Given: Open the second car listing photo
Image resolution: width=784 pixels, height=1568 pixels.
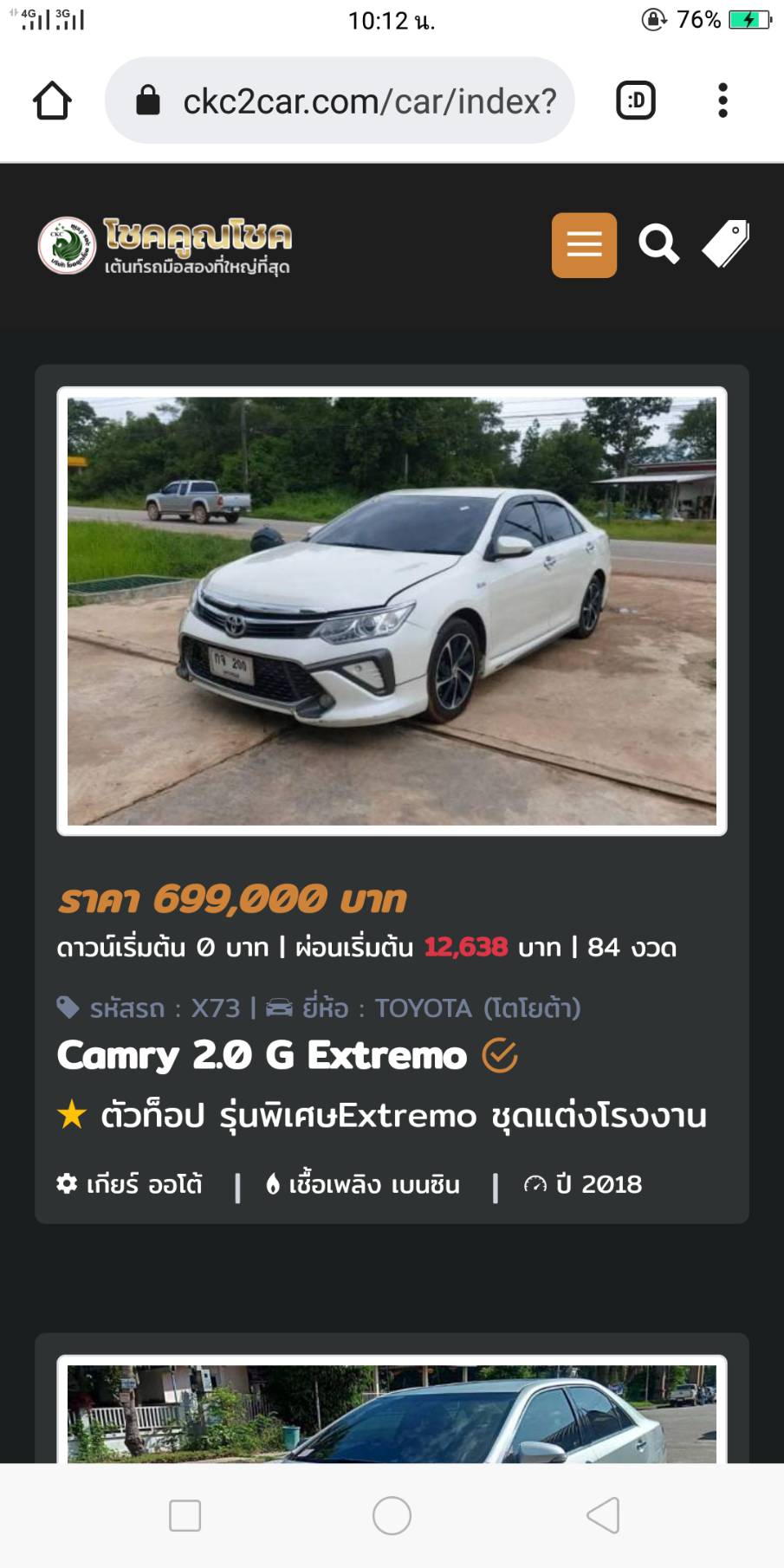Looking at the screenshot, I should pos(392,1414).
